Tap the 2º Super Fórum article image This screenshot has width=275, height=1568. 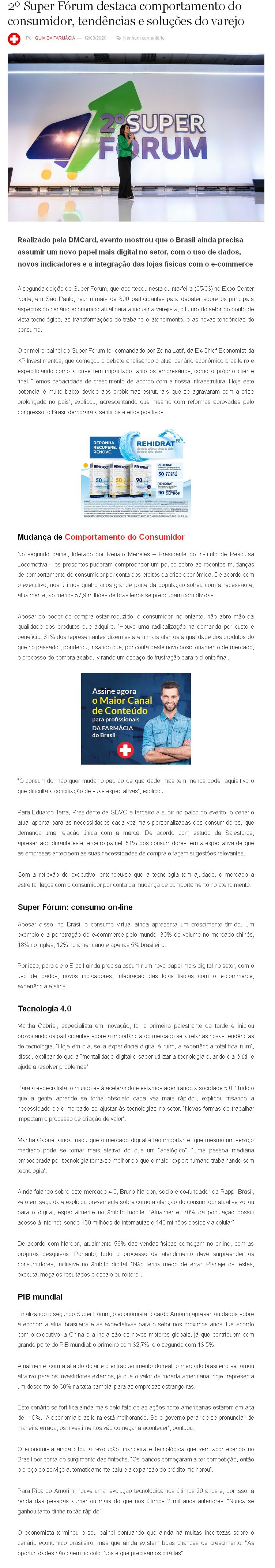point(136,138)
